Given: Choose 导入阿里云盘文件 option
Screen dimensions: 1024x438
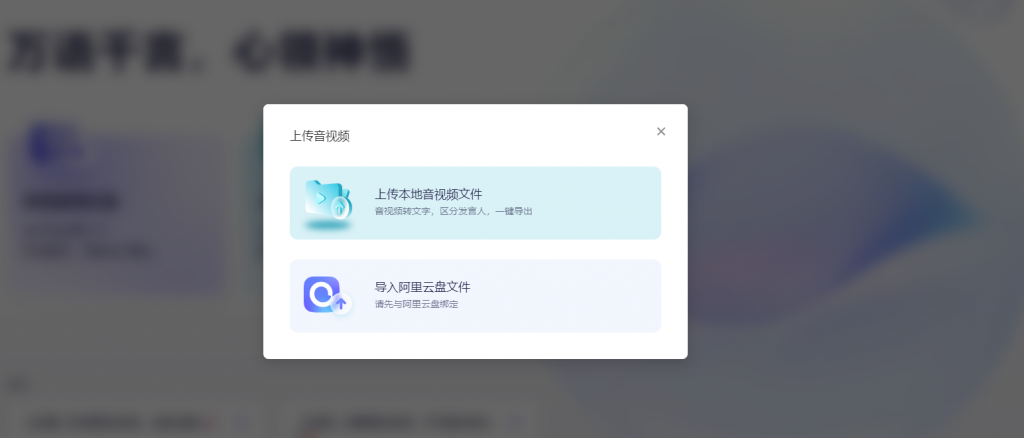Looking at the screenshot, I should [475, 295].
